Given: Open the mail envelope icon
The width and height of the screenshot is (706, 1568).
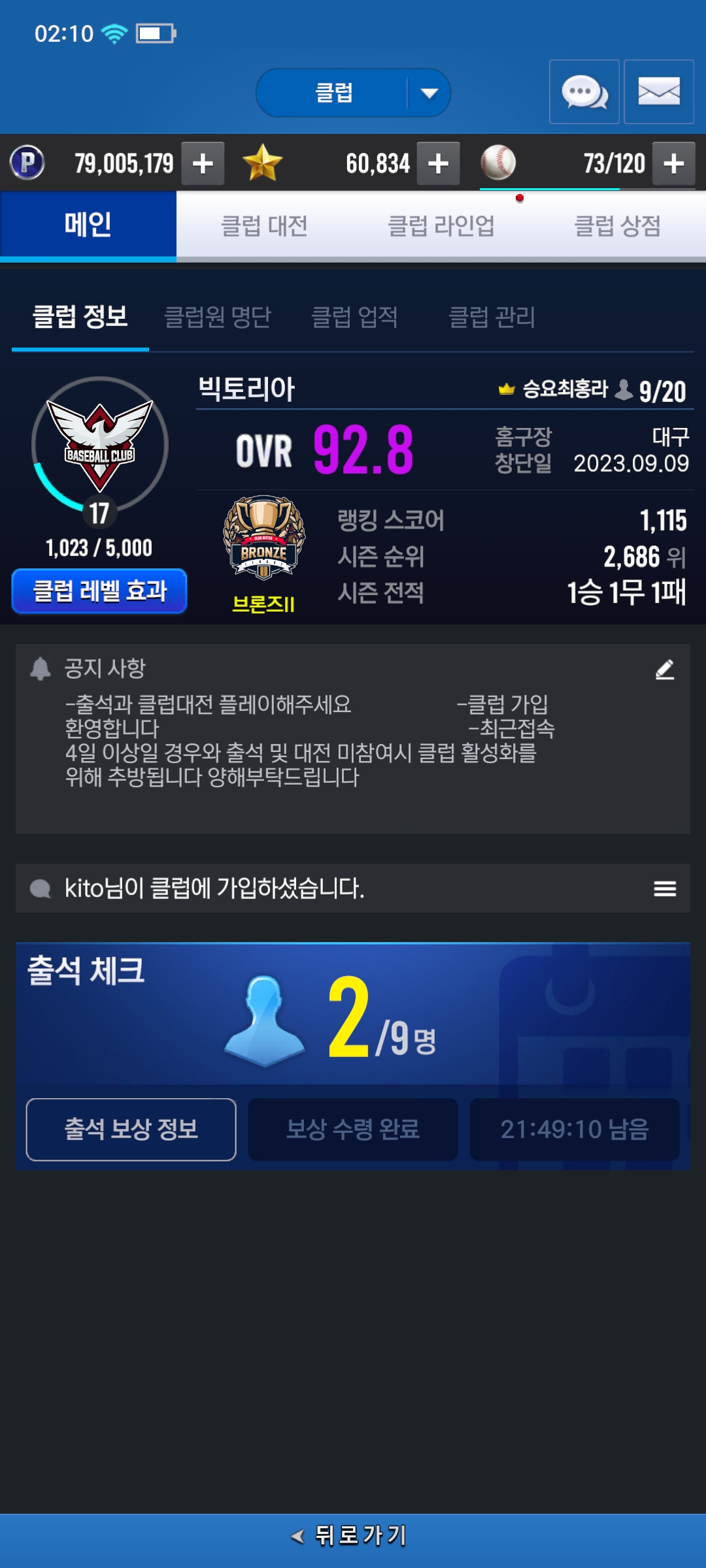Looking at the screenshot, I should click(659, 91).
